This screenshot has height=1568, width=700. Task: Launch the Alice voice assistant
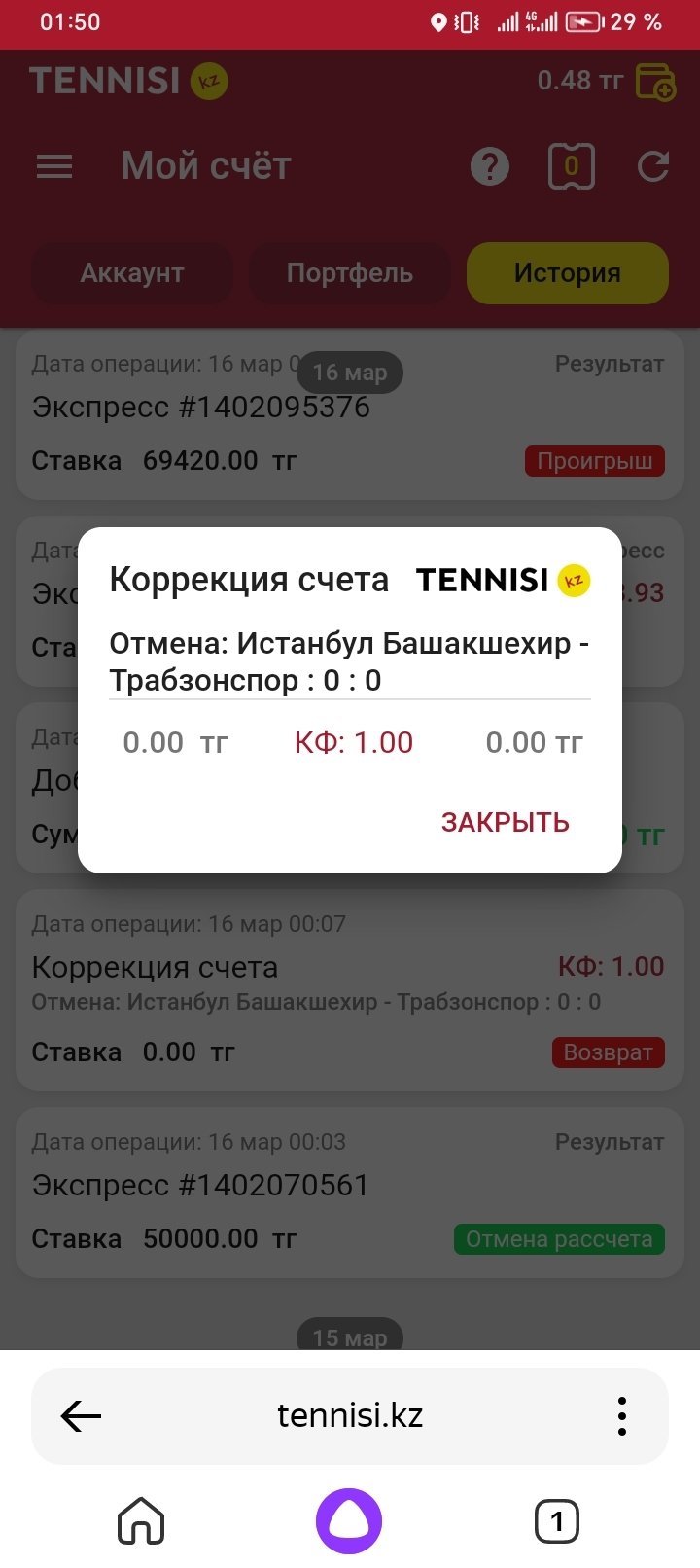(349, 1521)
